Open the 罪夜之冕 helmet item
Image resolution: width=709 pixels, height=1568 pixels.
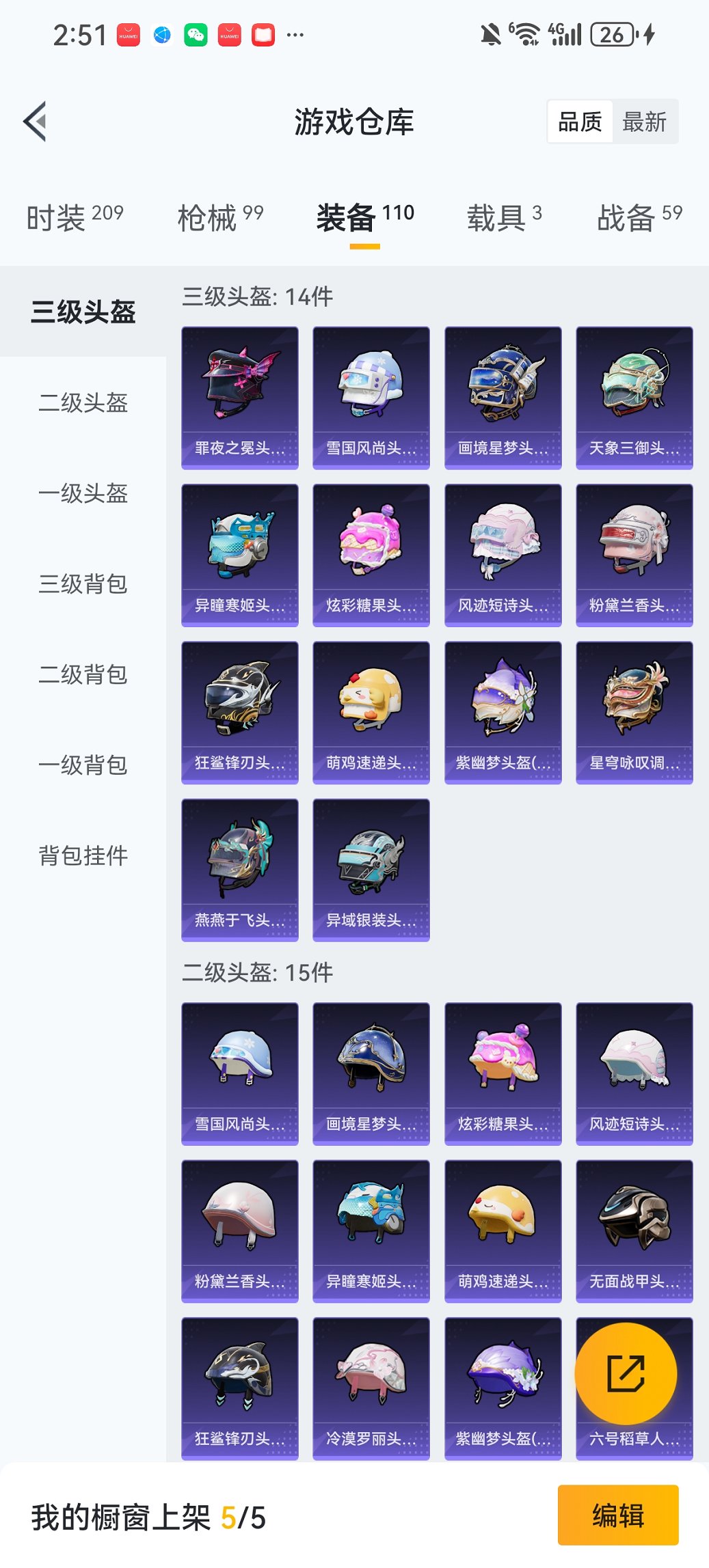[240, 398]
